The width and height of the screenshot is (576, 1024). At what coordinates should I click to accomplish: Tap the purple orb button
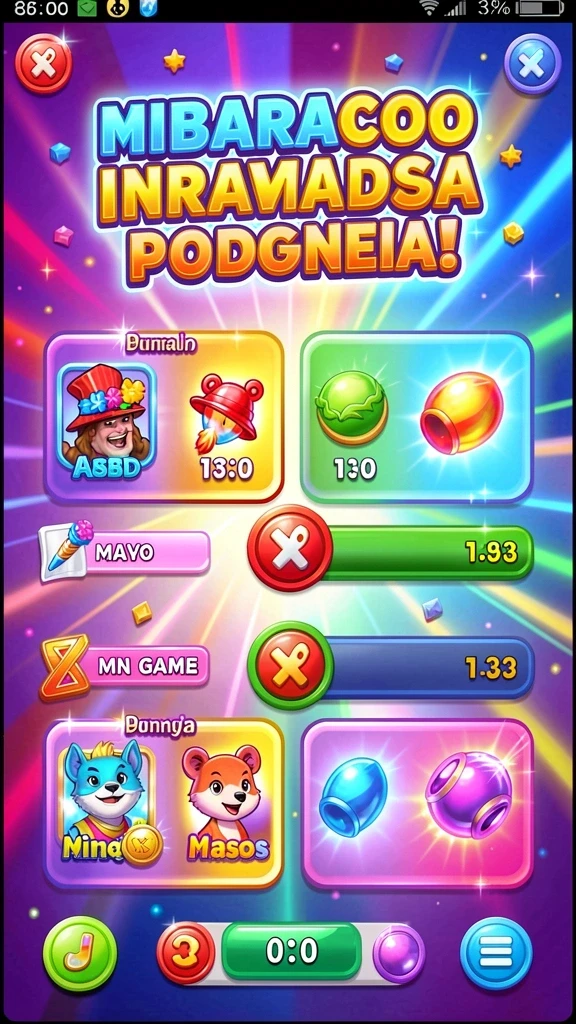(398, 953)
